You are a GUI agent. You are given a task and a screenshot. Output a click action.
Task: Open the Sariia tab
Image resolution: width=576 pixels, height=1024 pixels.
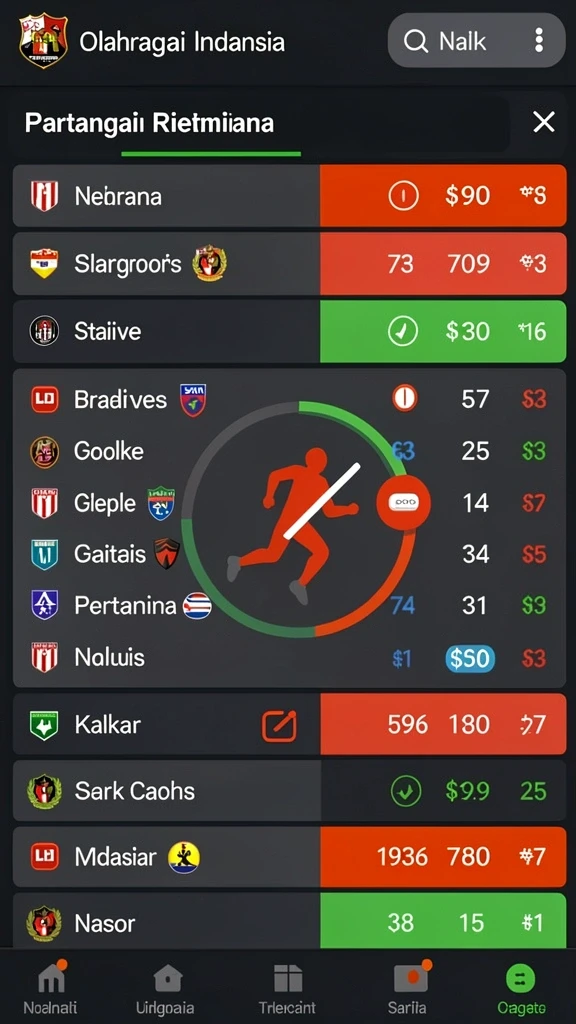tap(409, 987)
